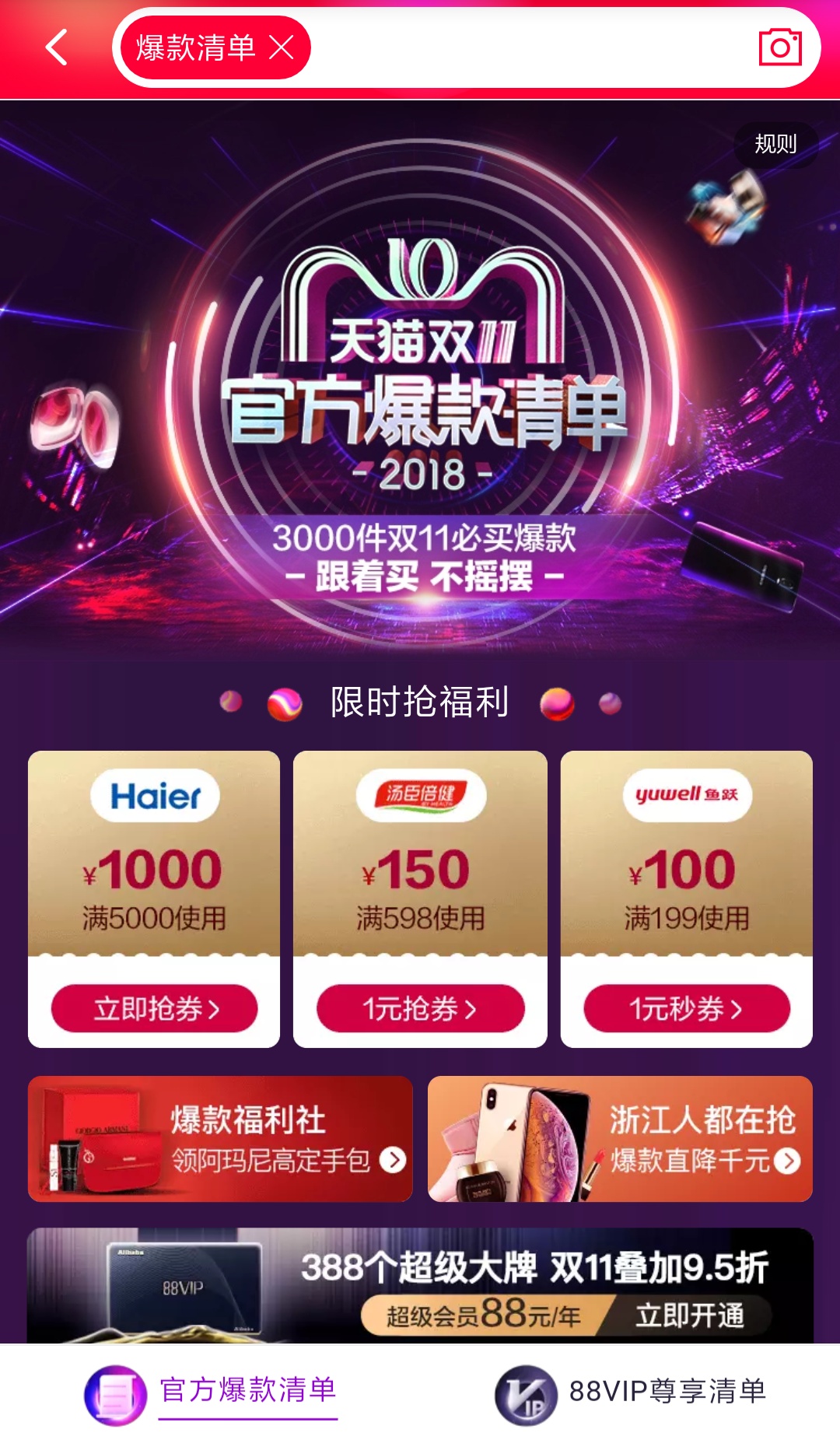
Task: Tap the empty search field area
Action: click(529, 47)
